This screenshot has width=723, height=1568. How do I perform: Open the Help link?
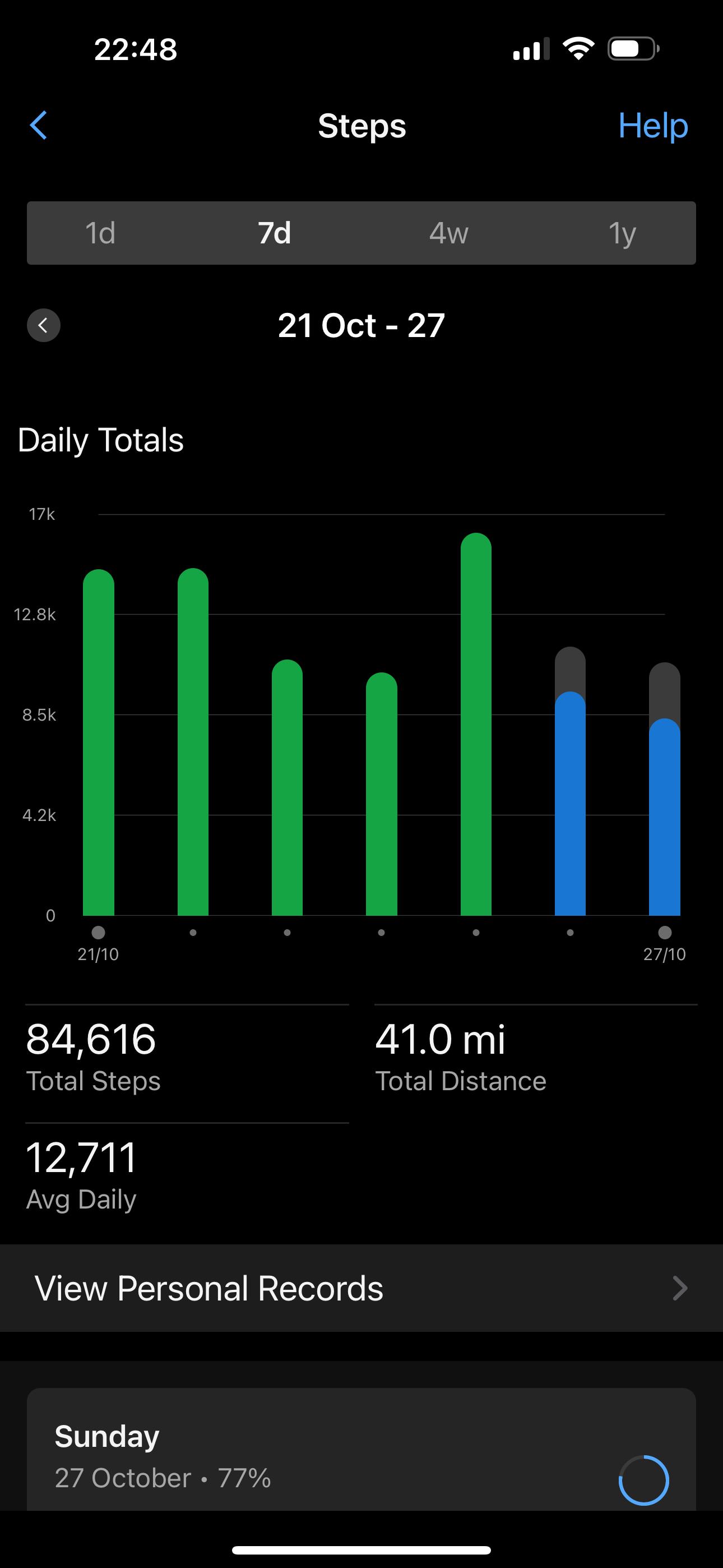pos(652,126)
